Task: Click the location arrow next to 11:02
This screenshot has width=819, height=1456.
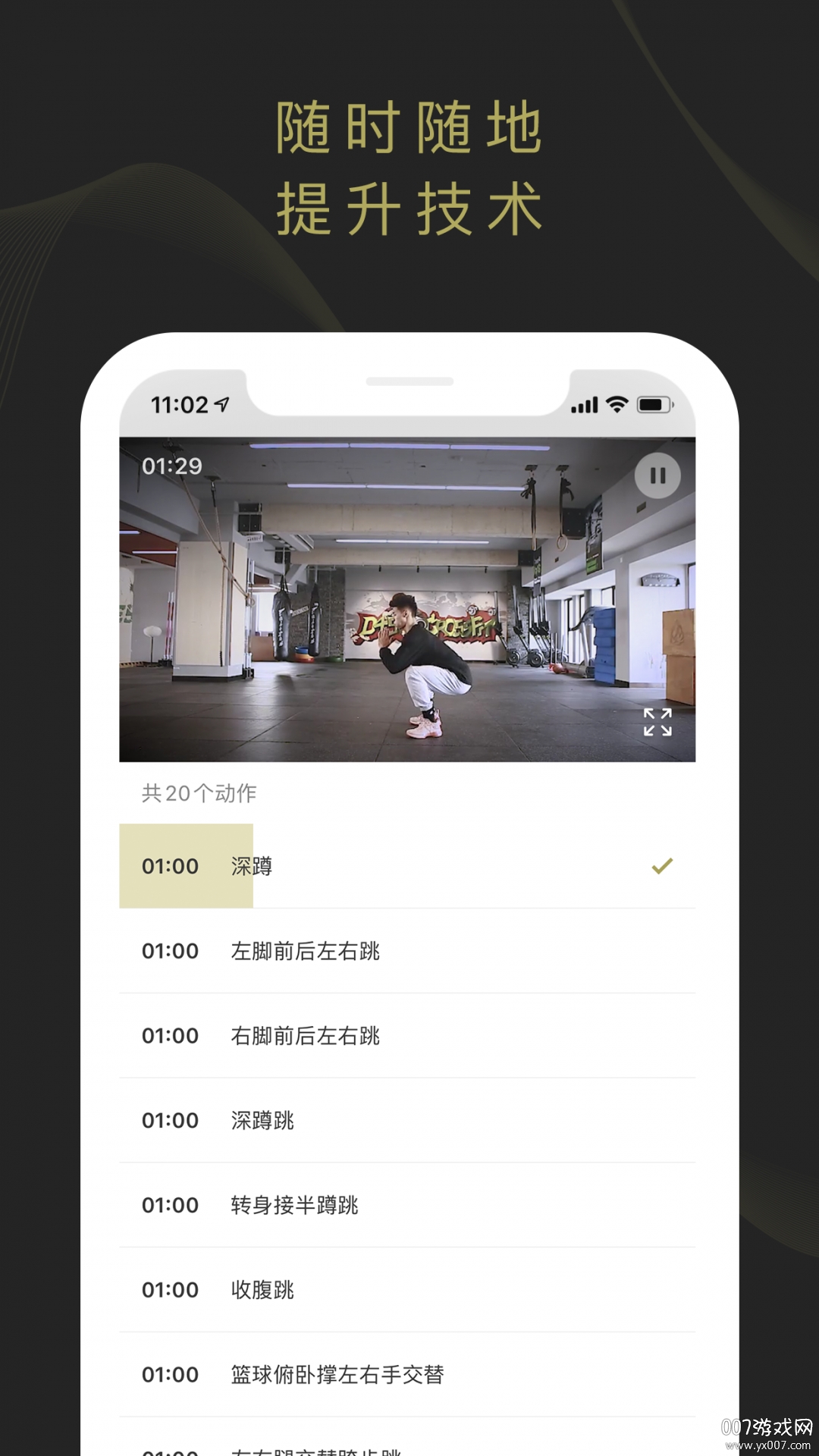Action: (220, 406)
